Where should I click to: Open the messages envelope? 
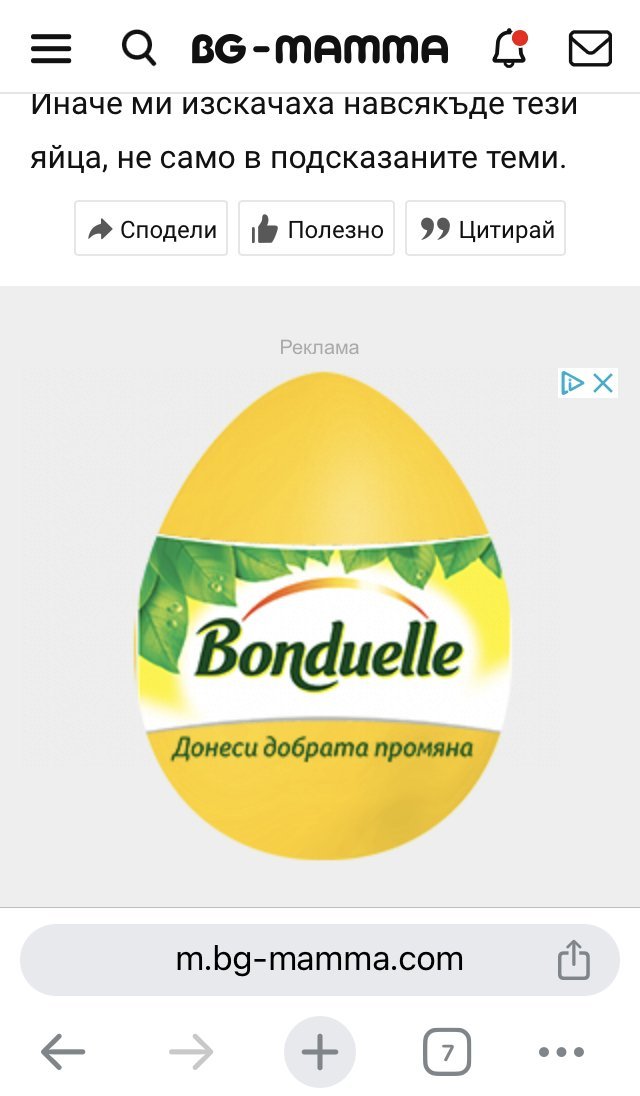point(590,48)
